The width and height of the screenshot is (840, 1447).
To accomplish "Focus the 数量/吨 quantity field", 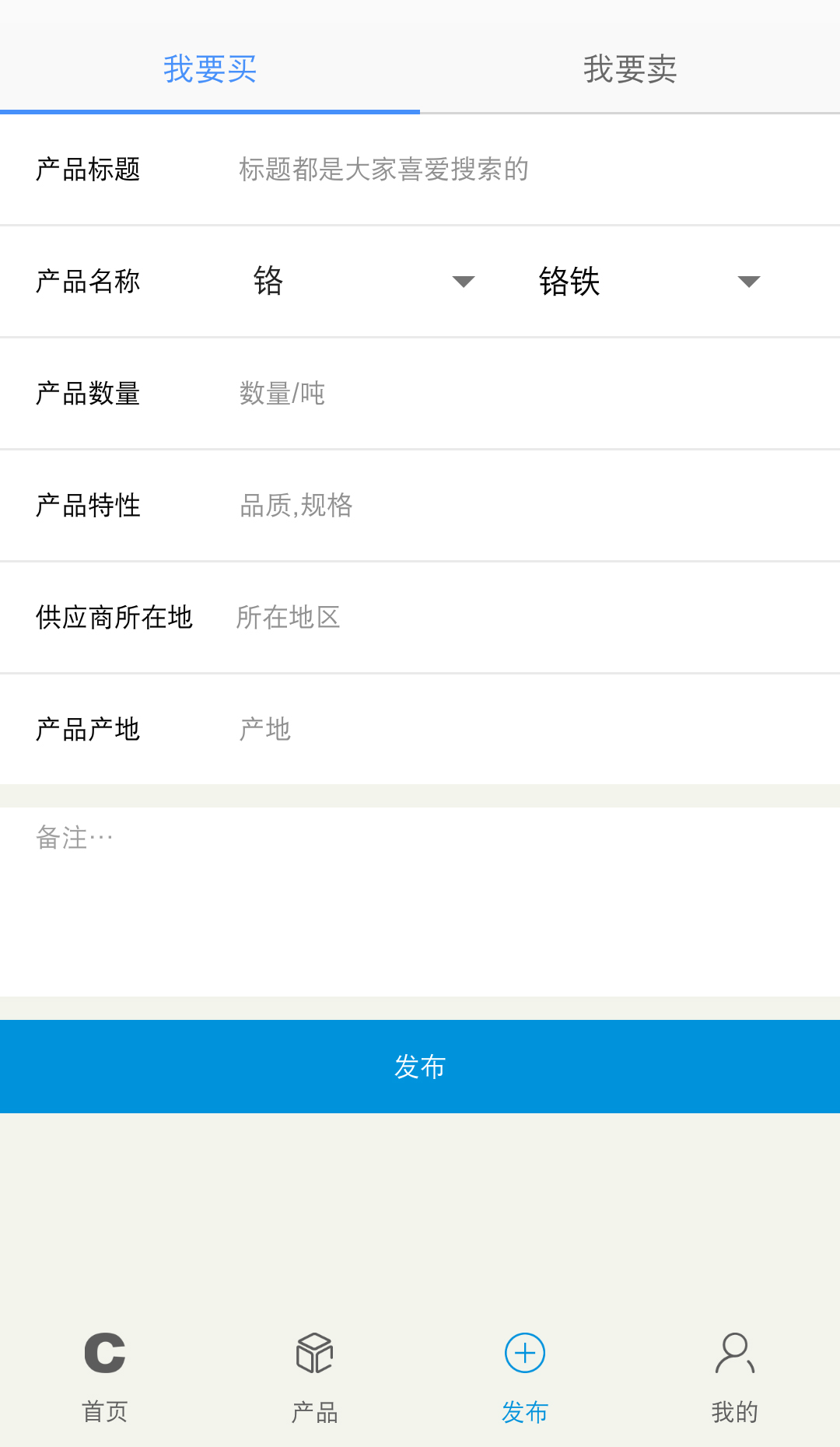I will [x=513, y=393].
